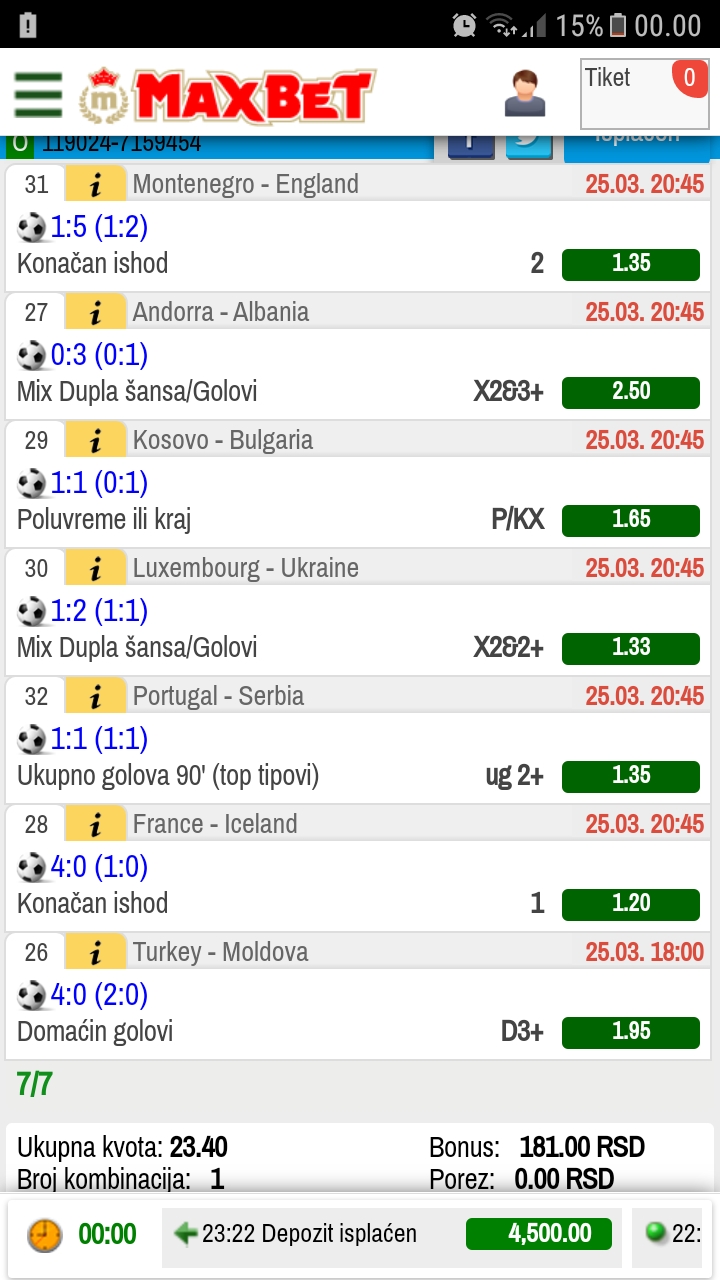720x1280 pixels.
Task: Share ticket on Facebook
Action: 471,145
